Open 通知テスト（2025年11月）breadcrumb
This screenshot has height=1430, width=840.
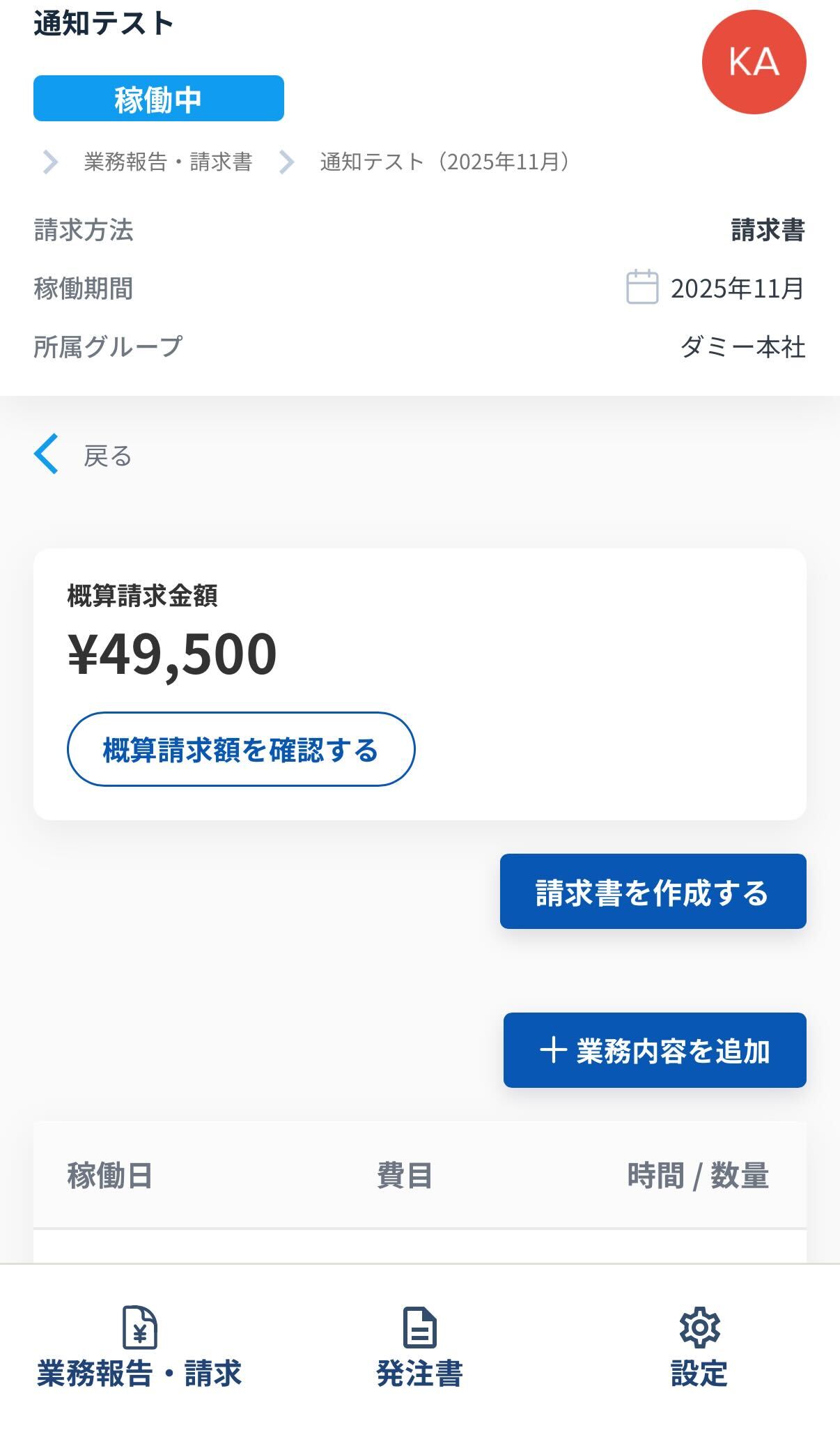pos(446,162)
